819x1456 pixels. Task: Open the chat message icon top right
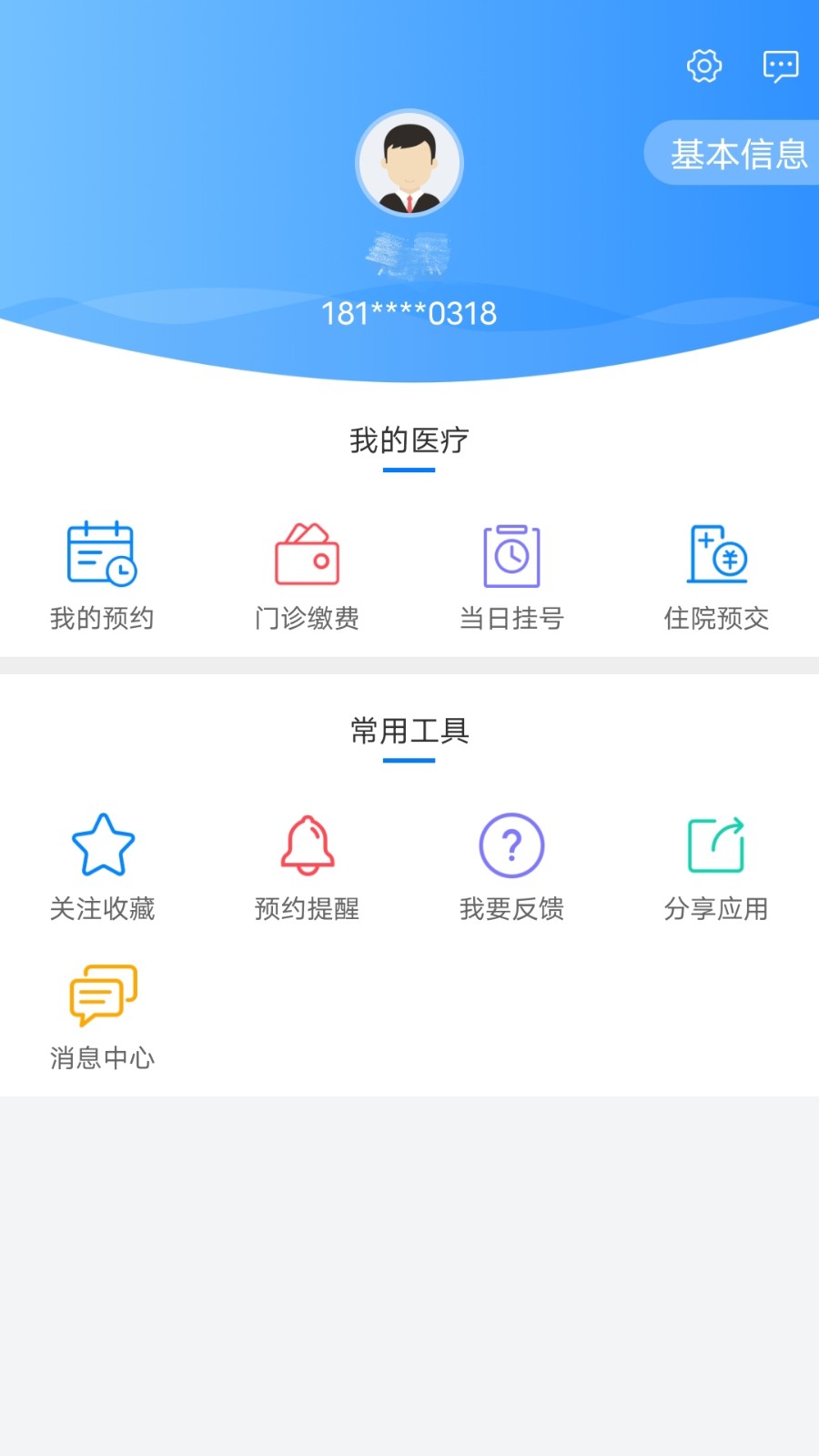[781, 66]
